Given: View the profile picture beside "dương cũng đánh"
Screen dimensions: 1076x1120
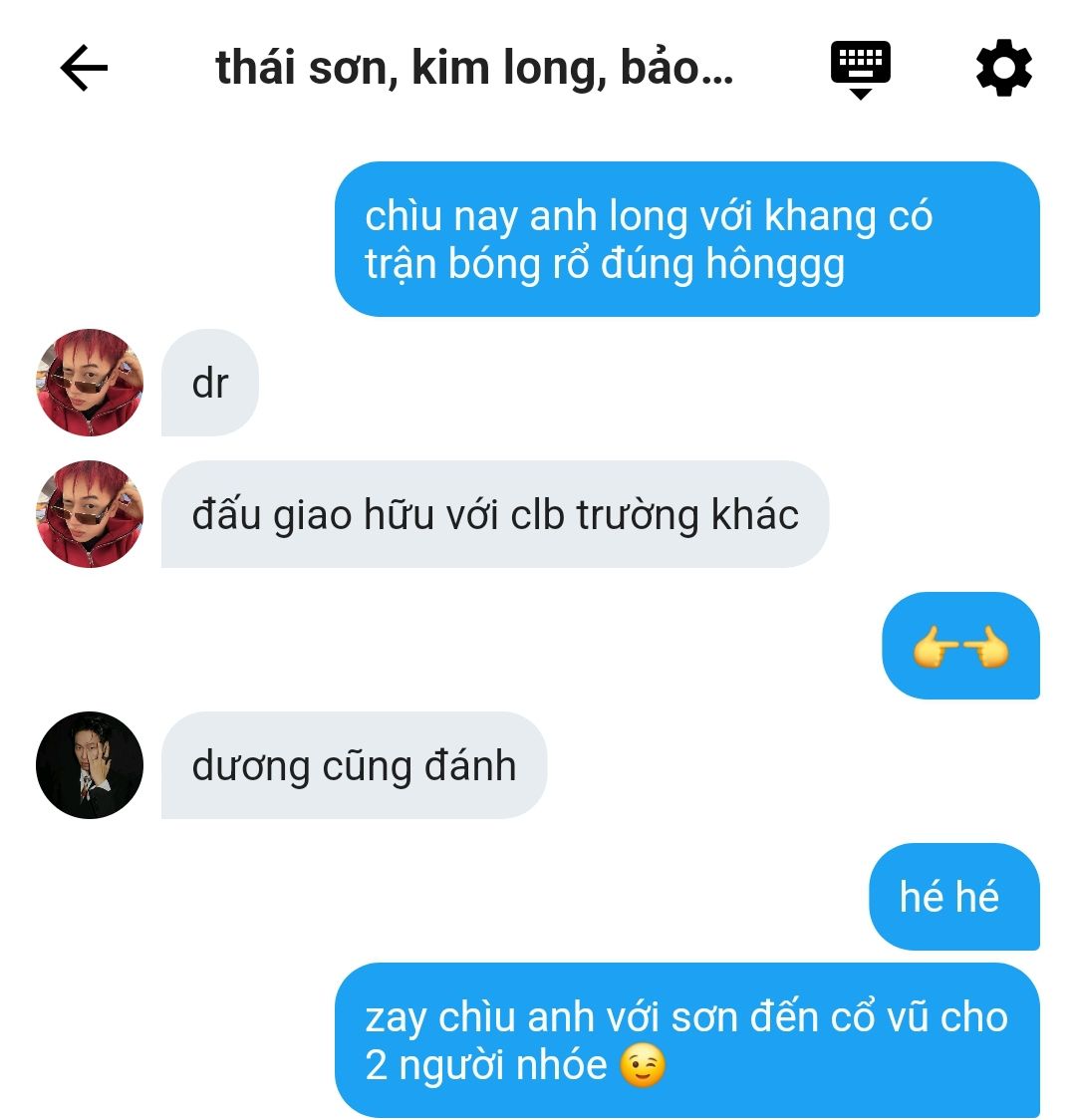Looking at the screenshot, I should 90,765.
